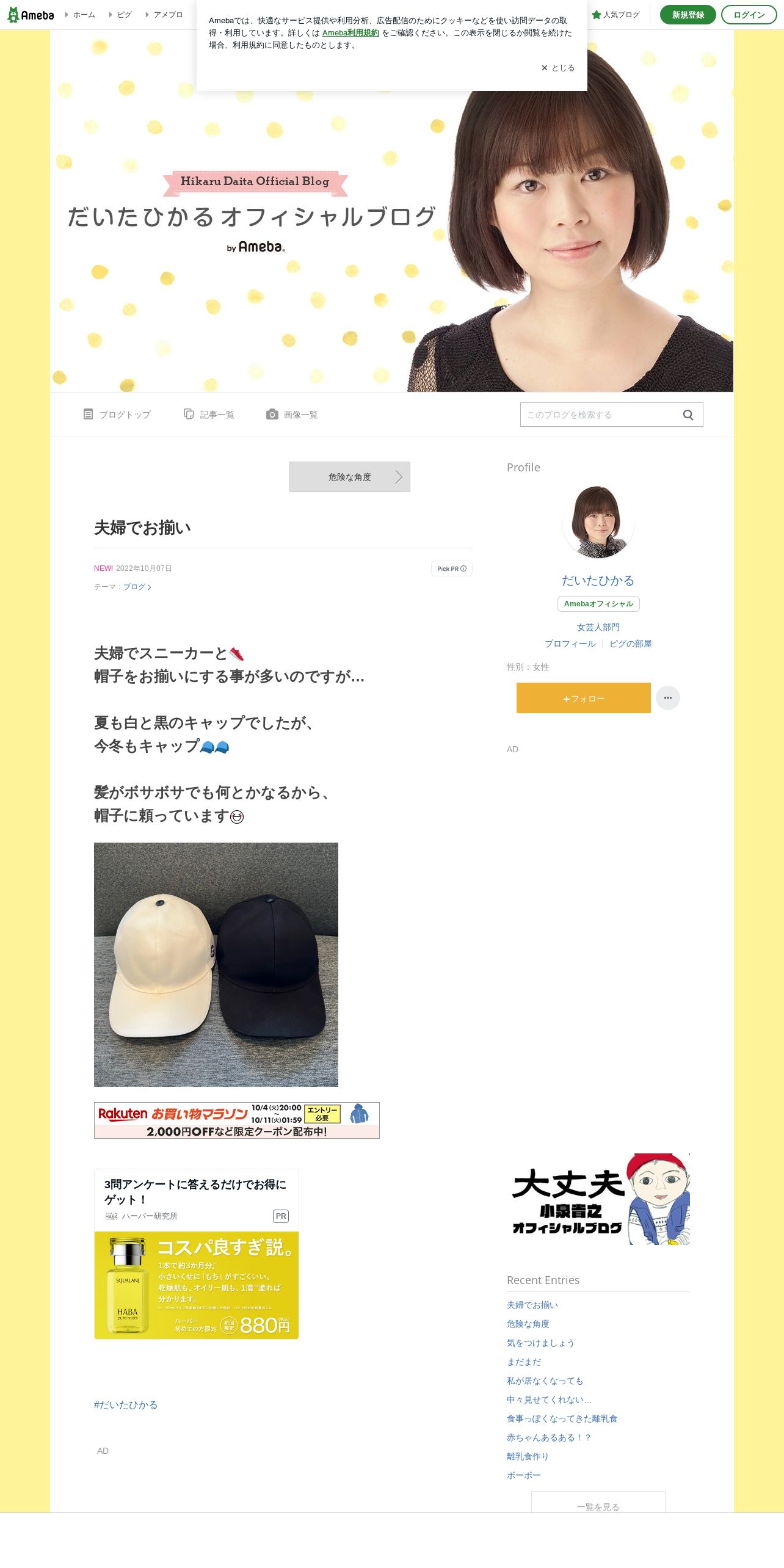Open the Pick PR info
The height and width of the screenshot is (1568, 784).
point(452,568)
